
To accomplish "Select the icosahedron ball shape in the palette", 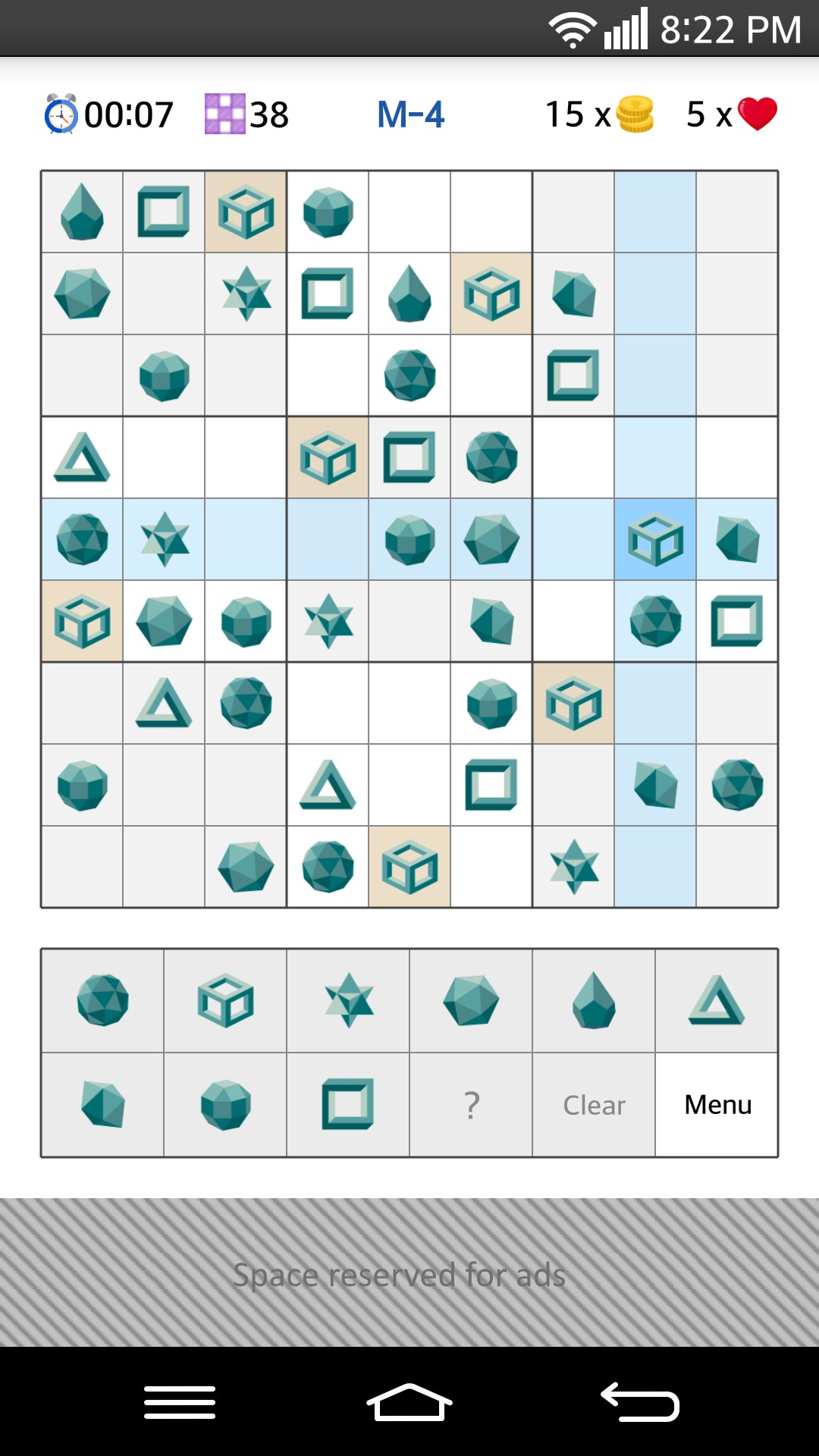I will [x=102, y=1000].
